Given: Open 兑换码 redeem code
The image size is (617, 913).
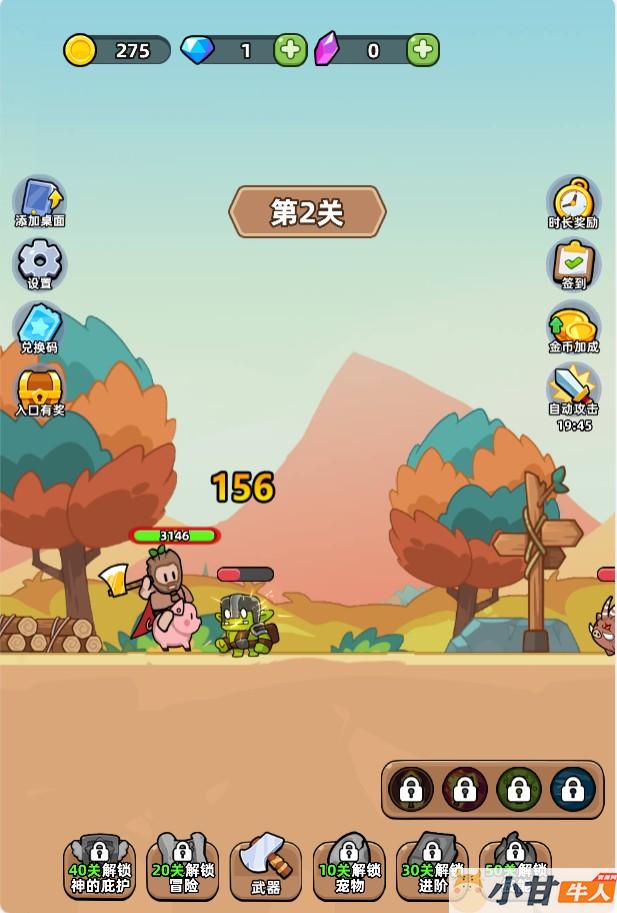Looking at the screenshot, I should [x=40, y=328].
